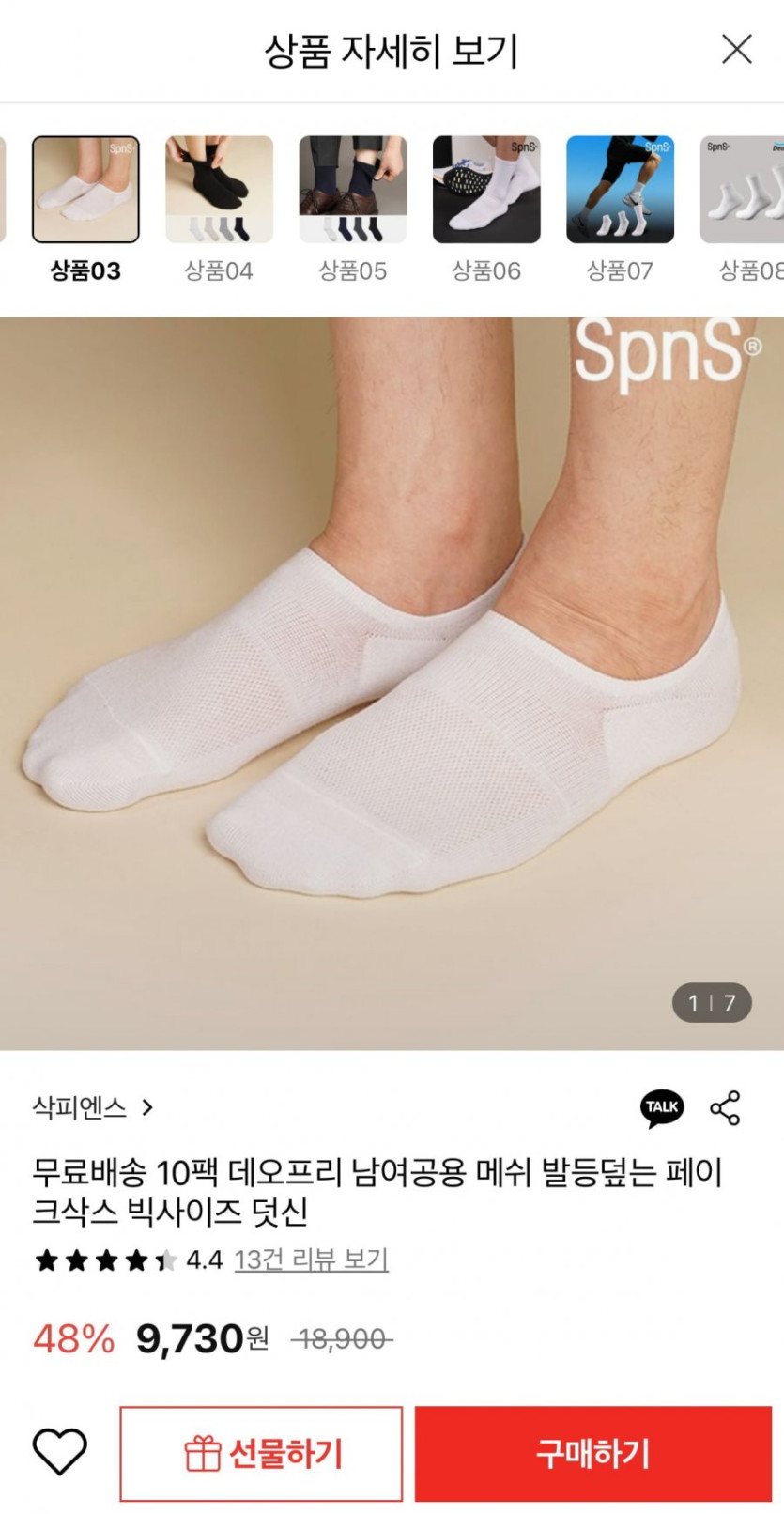Screen dimensions: 784x1514
Task: View the 13건 리뷰 보기 link
Action: click(x=311, y=1259)
